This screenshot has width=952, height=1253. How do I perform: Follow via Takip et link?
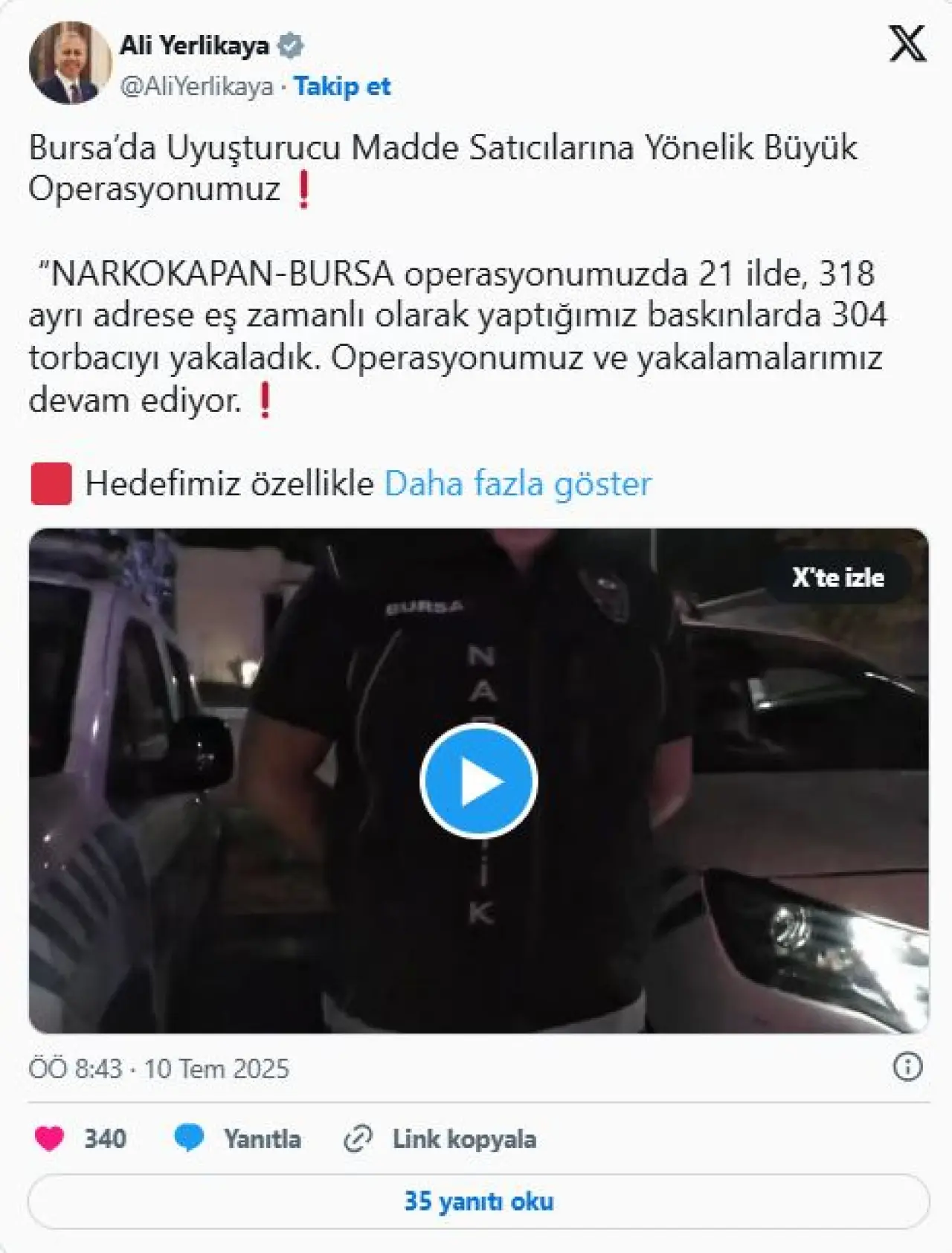point(341,86)
